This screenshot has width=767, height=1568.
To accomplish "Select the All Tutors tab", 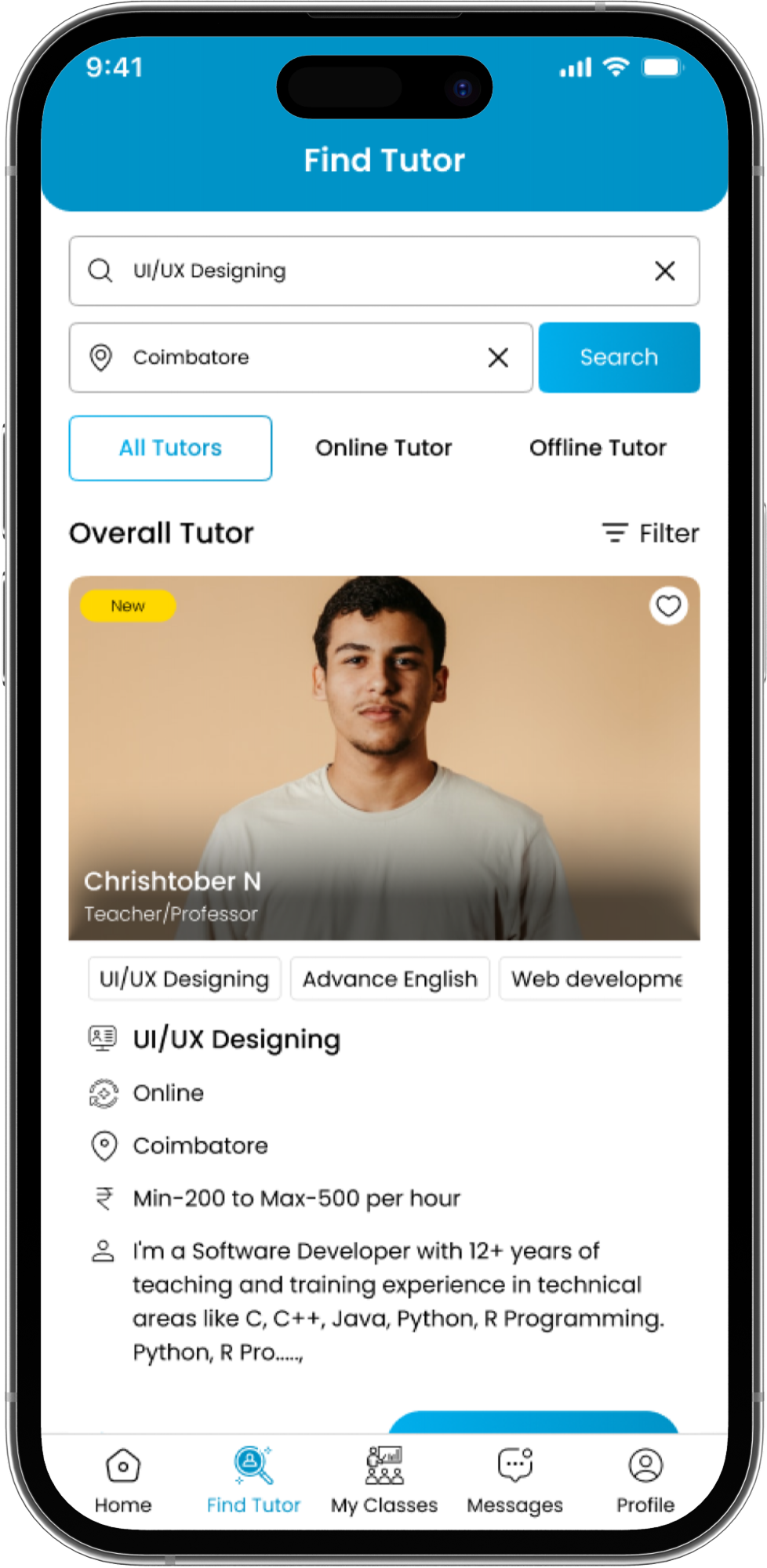I will coord(170,448).
